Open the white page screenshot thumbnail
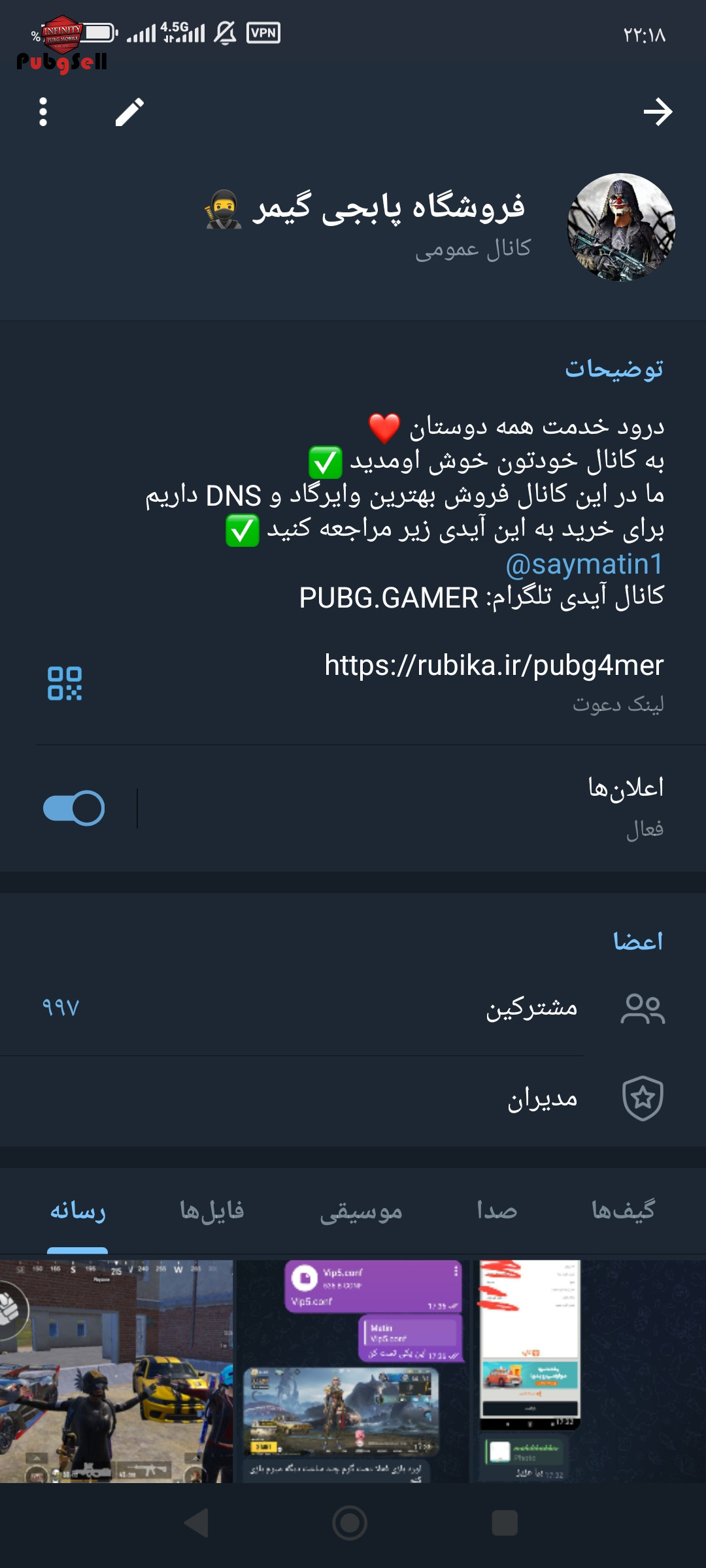The width and height of the screenshot is (706, 1568). click(x=529, y=1371)
